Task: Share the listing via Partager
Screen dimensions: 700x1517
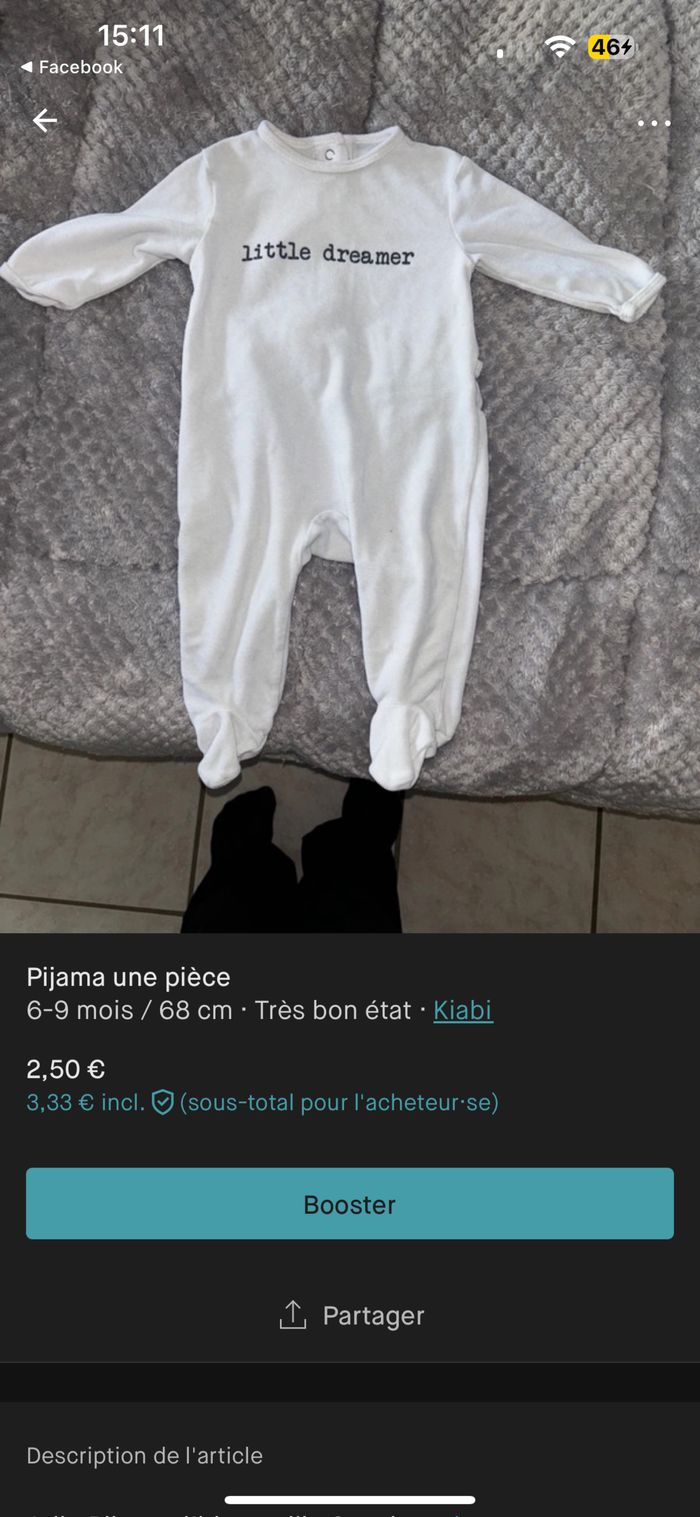Action: click(x=351, y=1315)
